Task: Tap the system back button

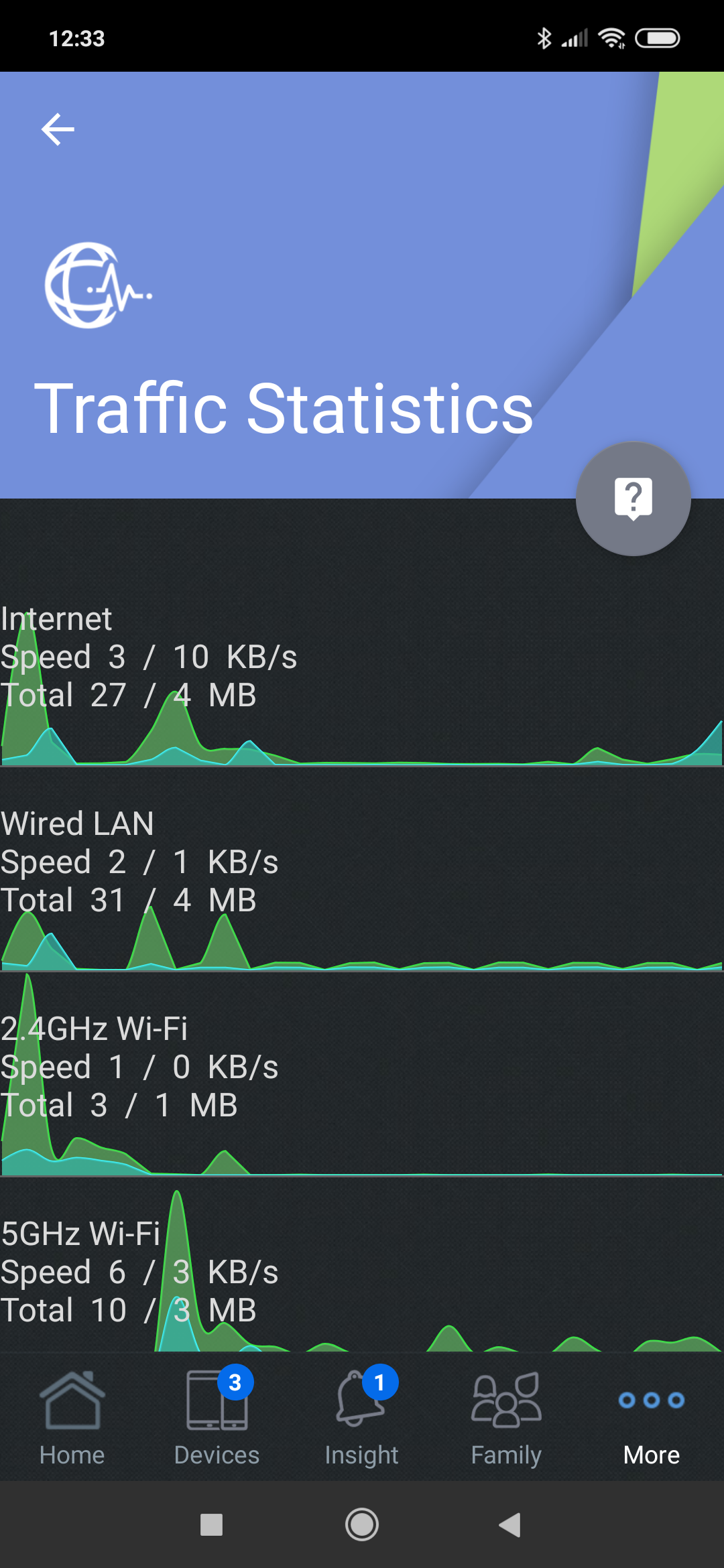Action: tap(510, 1525)
